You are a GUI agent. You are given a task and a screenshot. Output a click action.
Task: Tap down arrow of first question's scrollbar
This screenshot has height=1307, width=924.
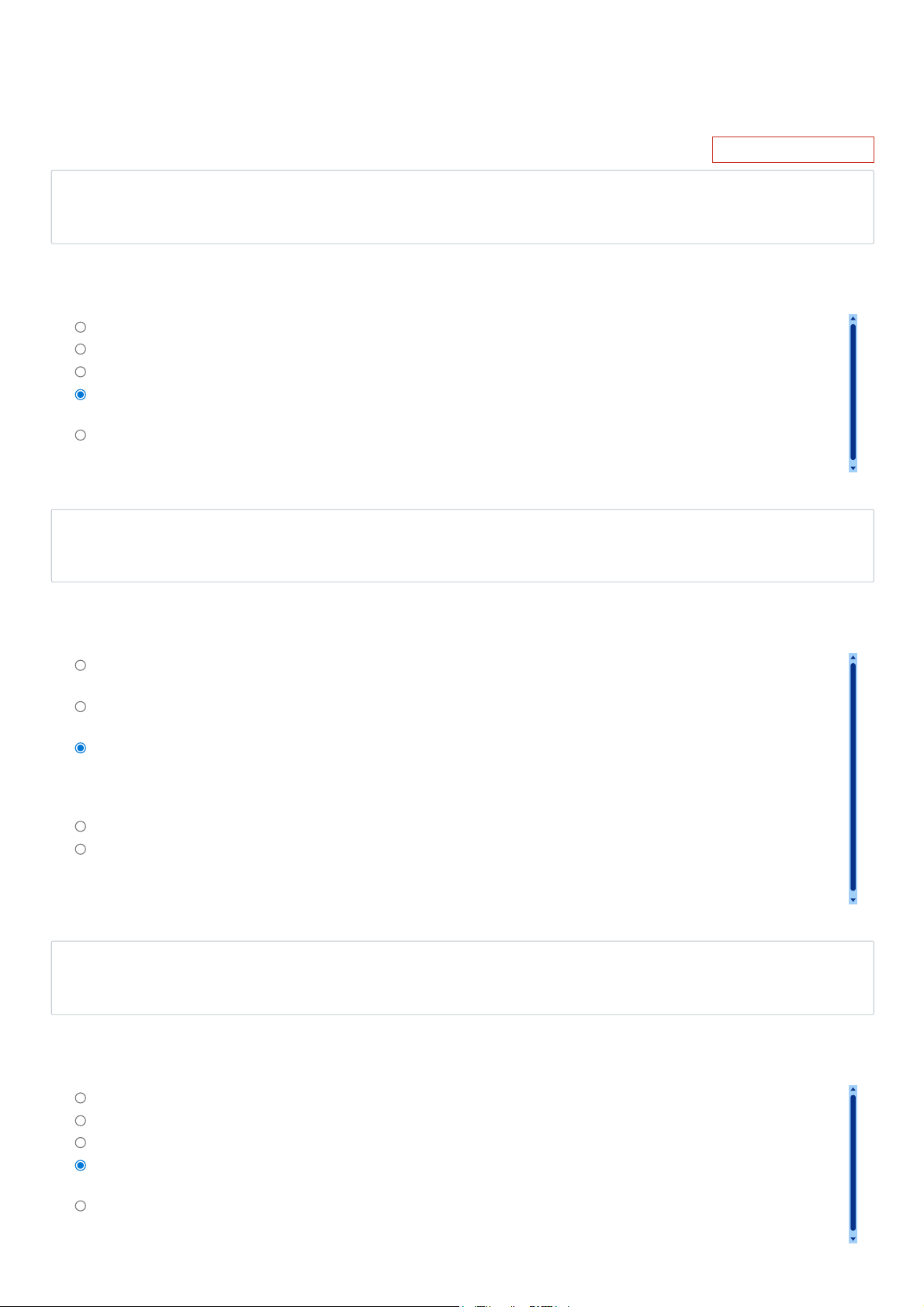pyautogui.click(x=853, y=469)
